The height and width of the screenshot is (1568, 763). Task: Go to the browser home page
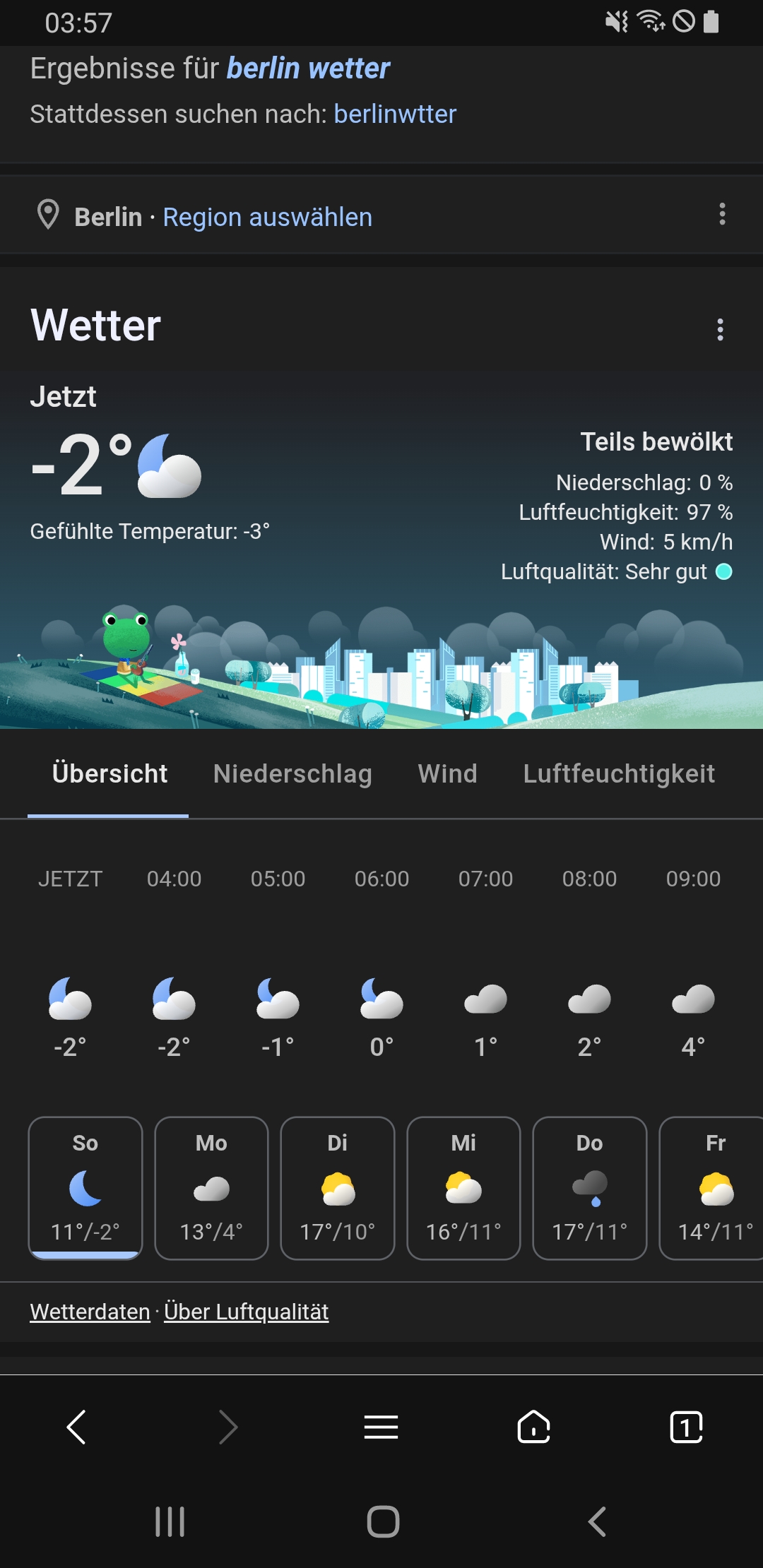click(533, 1427)
